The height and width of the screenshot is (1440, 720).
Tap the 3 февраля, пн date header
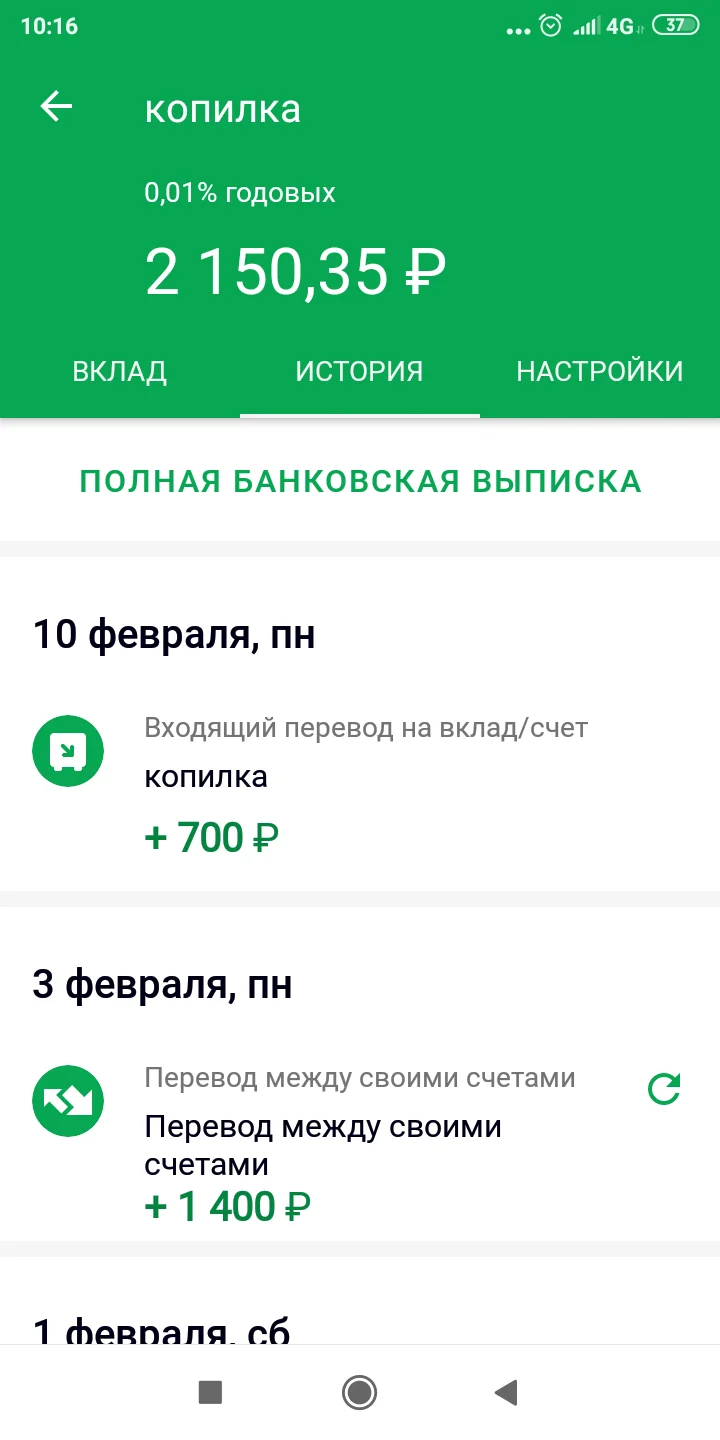[162, 984]
